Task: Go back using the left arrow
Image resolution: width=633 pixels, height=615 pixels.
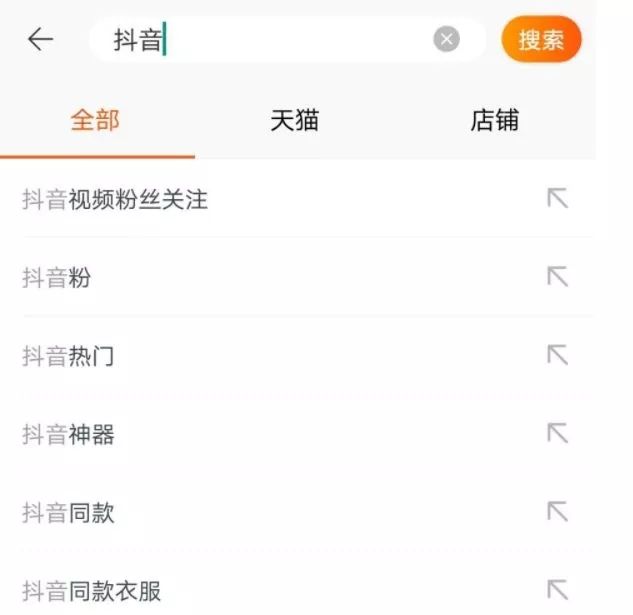Action: pos(40,40)
